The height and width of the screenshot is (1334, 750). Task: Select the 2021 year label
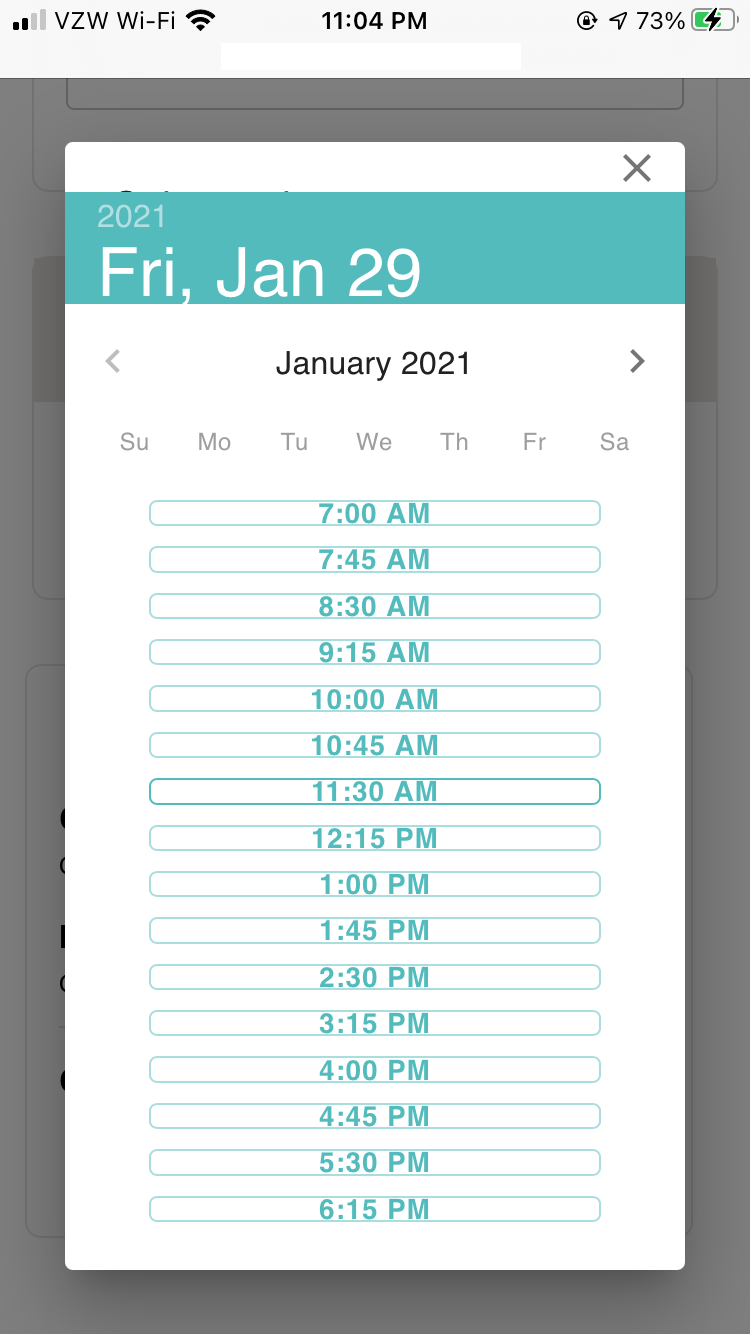click(x=131, y=216)
